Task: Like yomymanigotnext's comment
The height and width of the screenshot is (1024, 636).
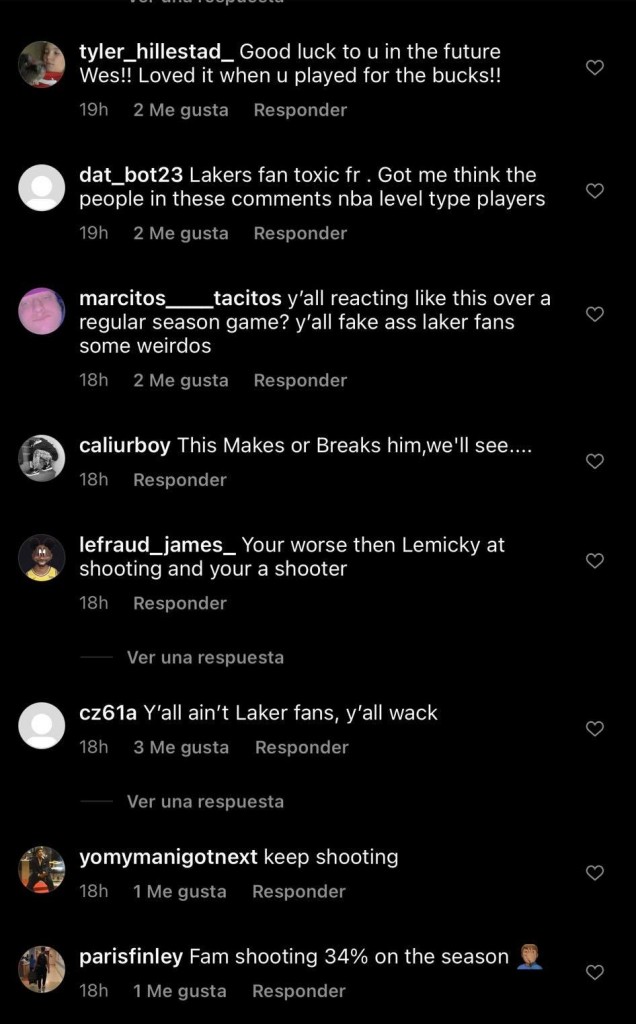Action: (594, 873)
